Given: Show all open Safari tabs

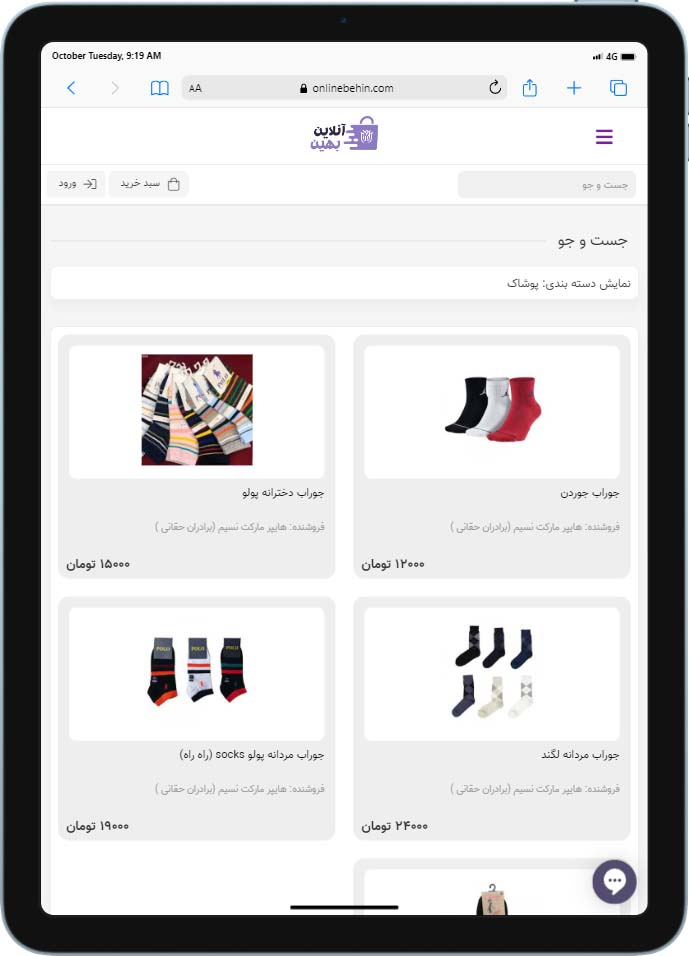Looking at the screenshot, I should coord(618,88).
